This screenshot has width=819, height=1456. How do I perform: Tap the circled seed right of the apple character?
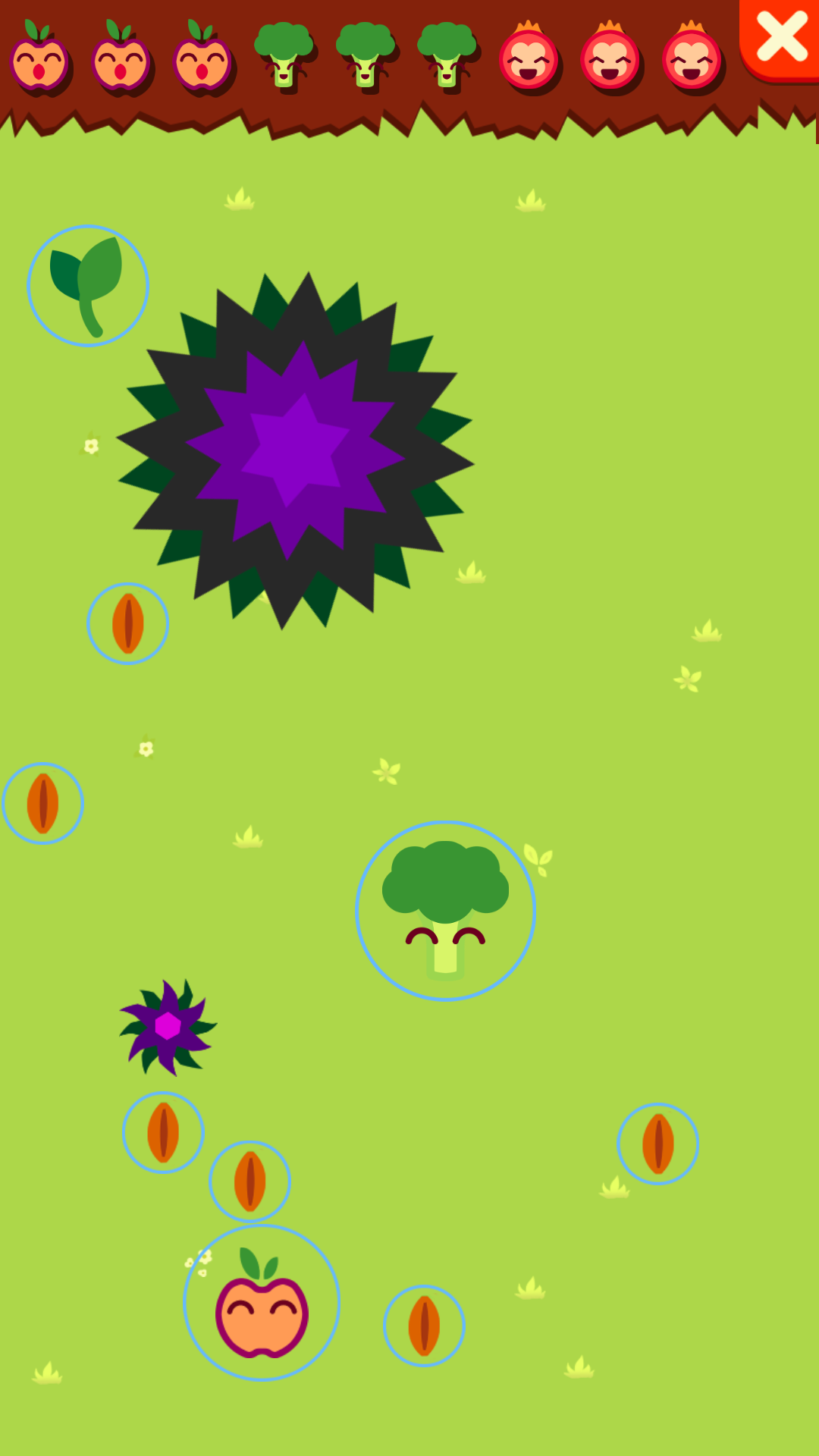click(425, 1325)
